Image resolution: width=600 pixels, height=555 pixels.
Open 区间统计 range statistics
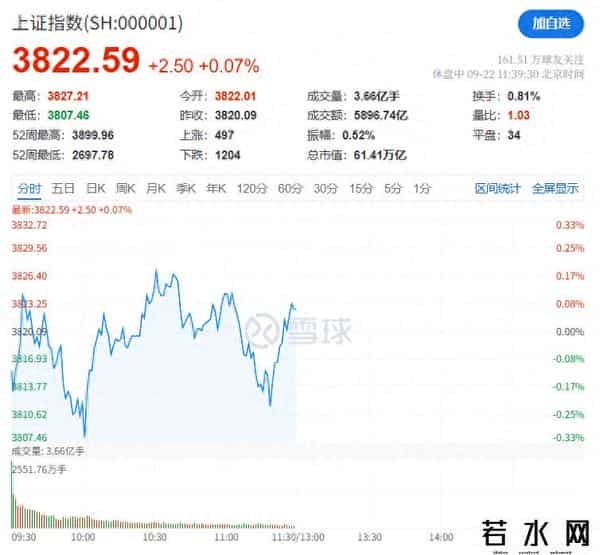click(497, 188)
